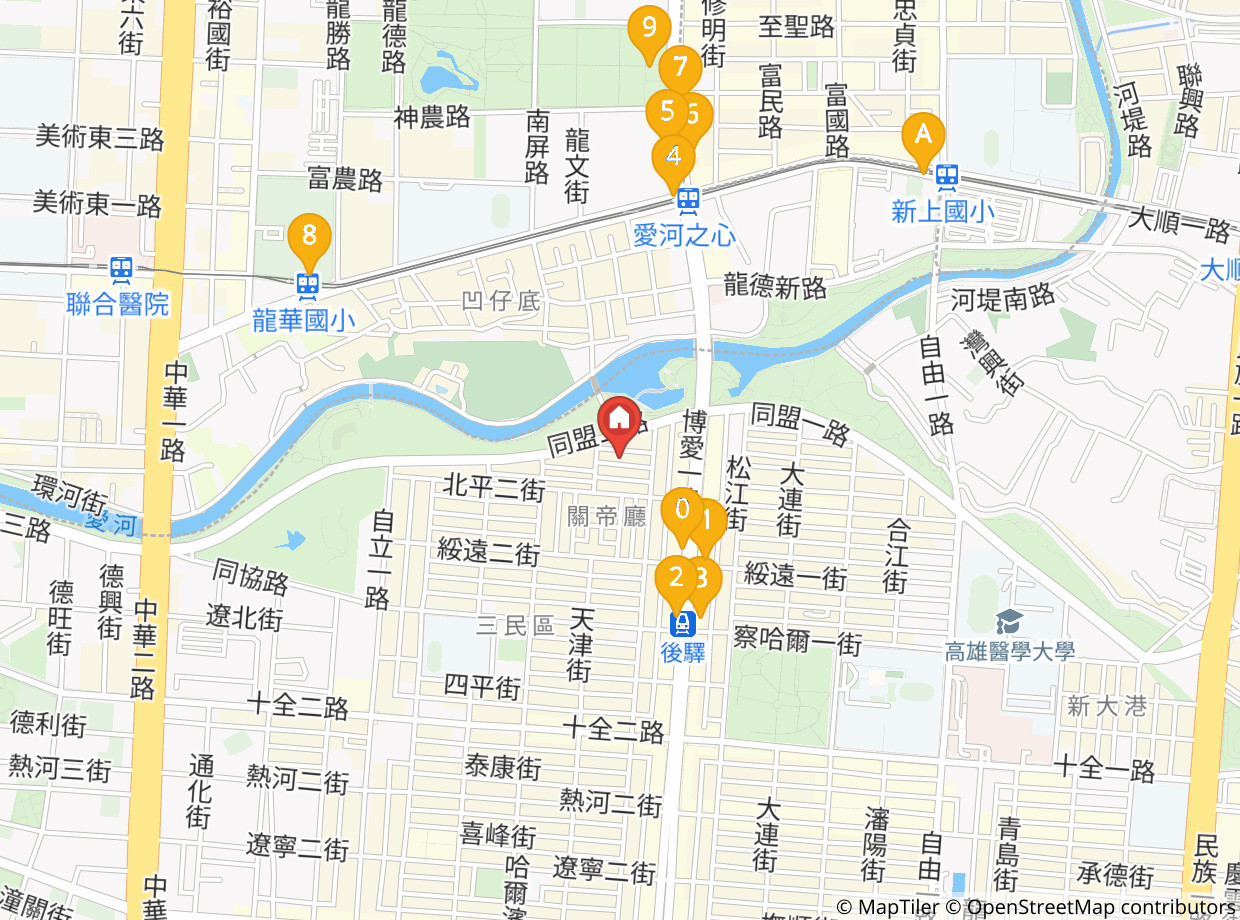The image size is (1240, 920).
Task: Open marker 9 at the top
Action: pyautogui.click(x=649, y=28)
